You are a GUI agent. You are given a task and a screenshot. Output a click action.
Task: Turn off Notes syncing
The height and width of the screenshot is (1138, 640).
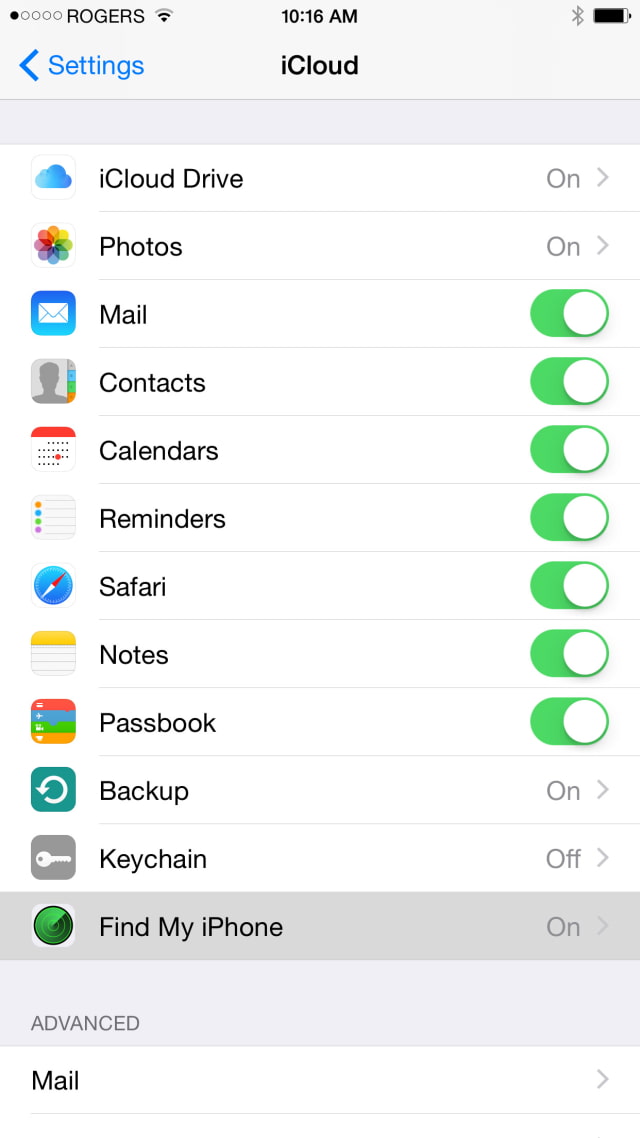pyautogui.click(x=568, y=655)
